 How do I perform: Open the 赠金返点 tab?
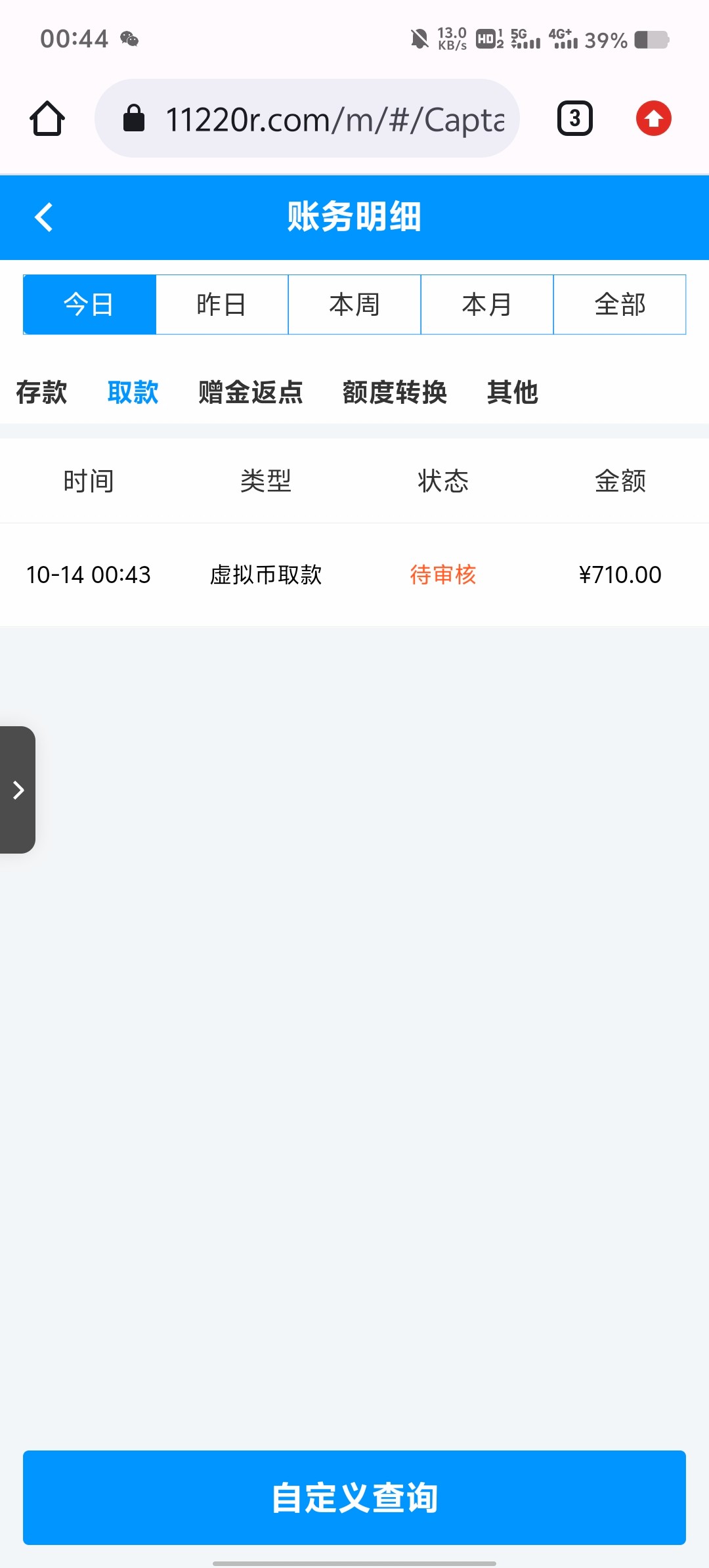click(x=251, y=393)
